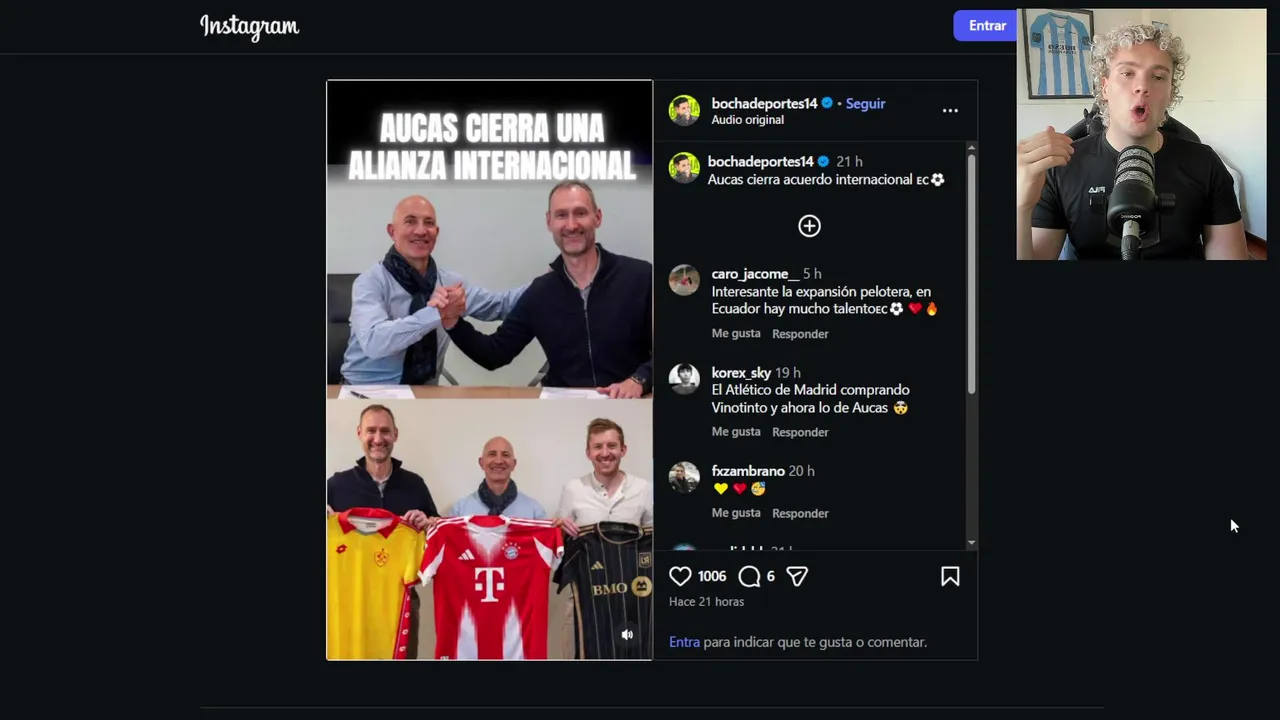
Task: Share the post with the paper plane icon
Action: (797, 576)
